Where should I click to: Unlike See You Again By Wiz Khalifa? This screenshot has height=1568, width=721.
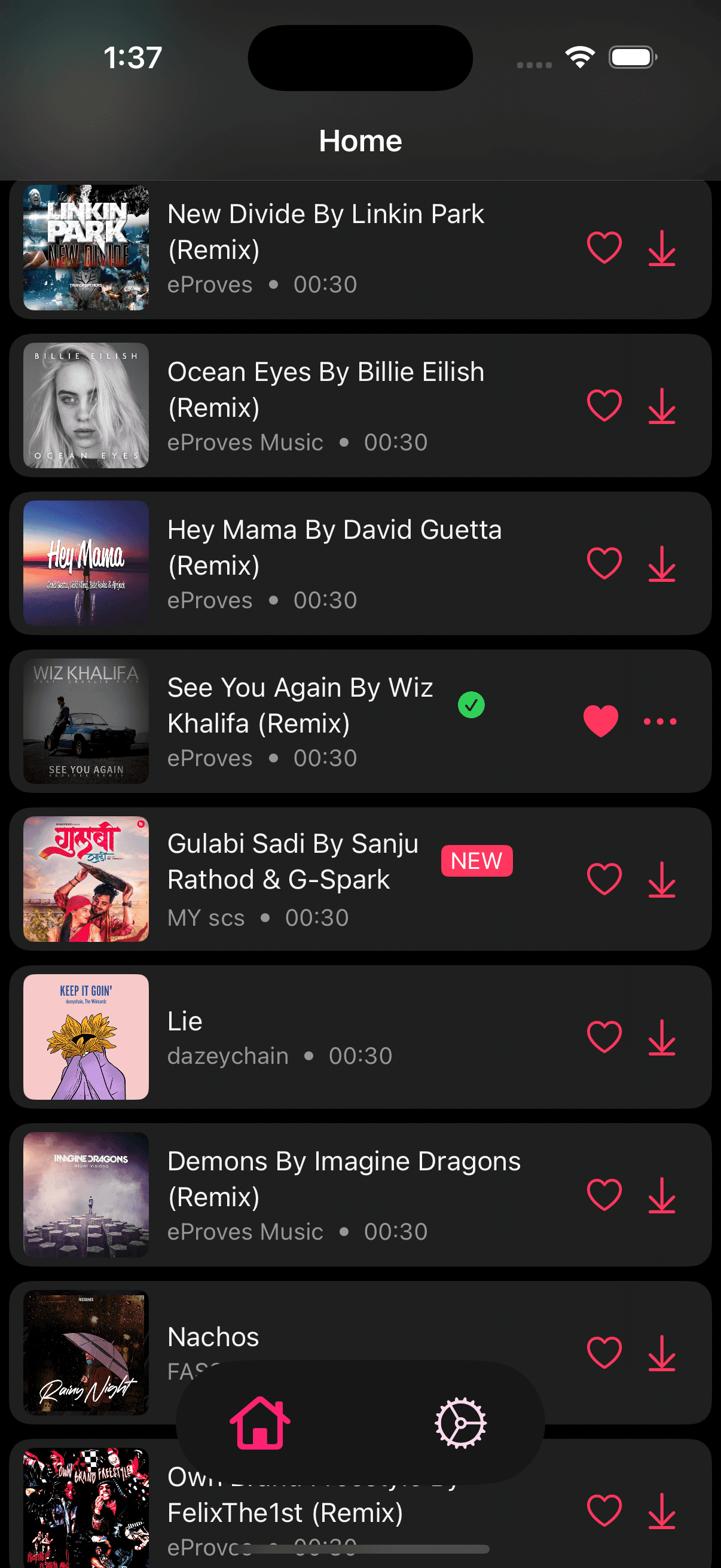[600, 721]
